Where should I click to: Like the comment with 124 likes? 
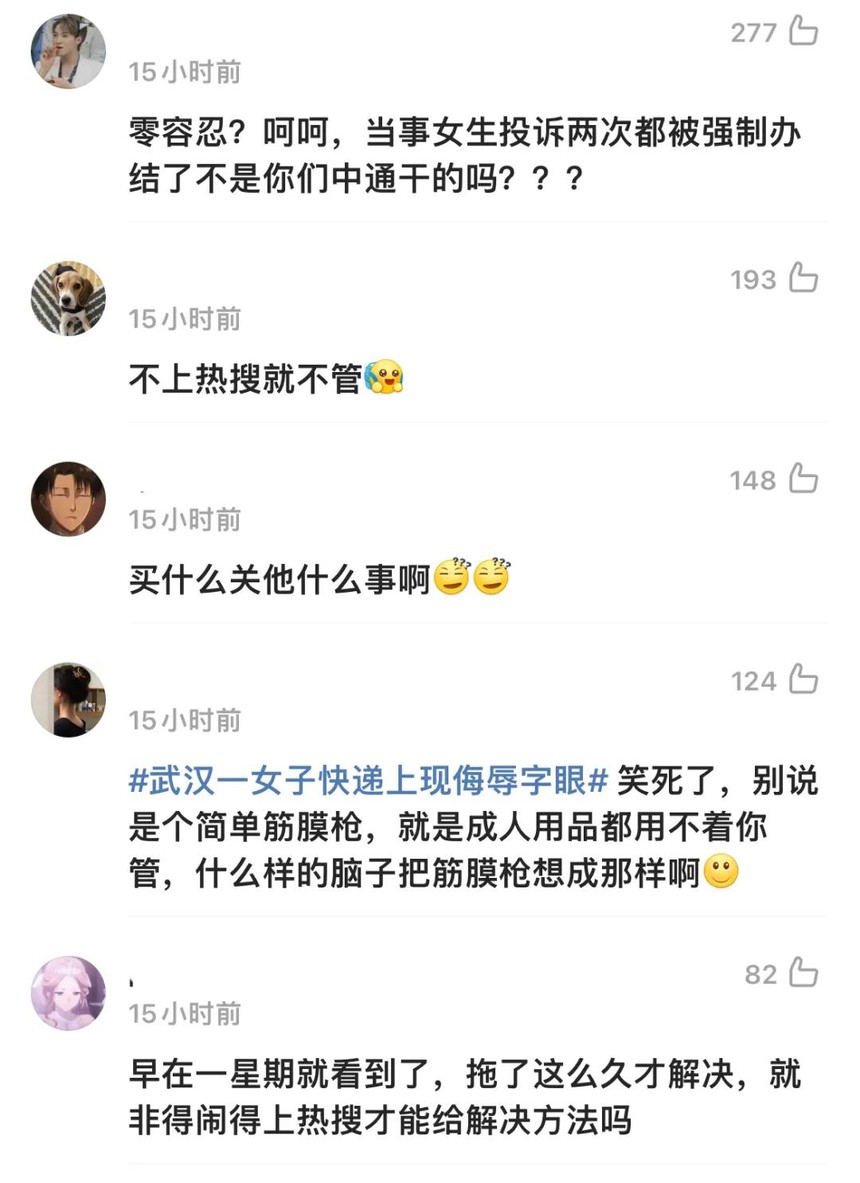coord(803,681)
